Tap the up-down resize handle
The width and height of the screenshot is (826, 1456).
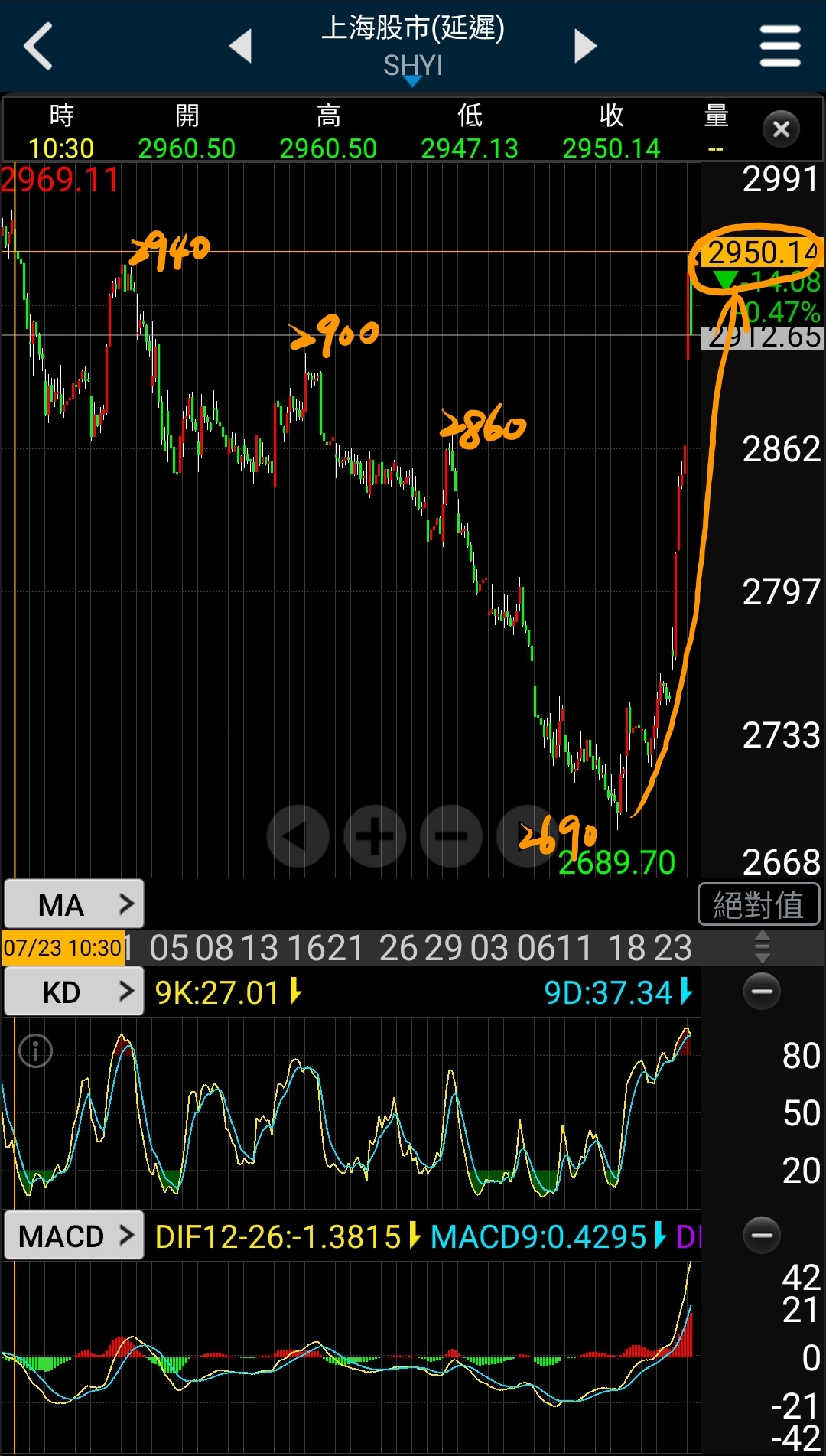click(762, 947)
